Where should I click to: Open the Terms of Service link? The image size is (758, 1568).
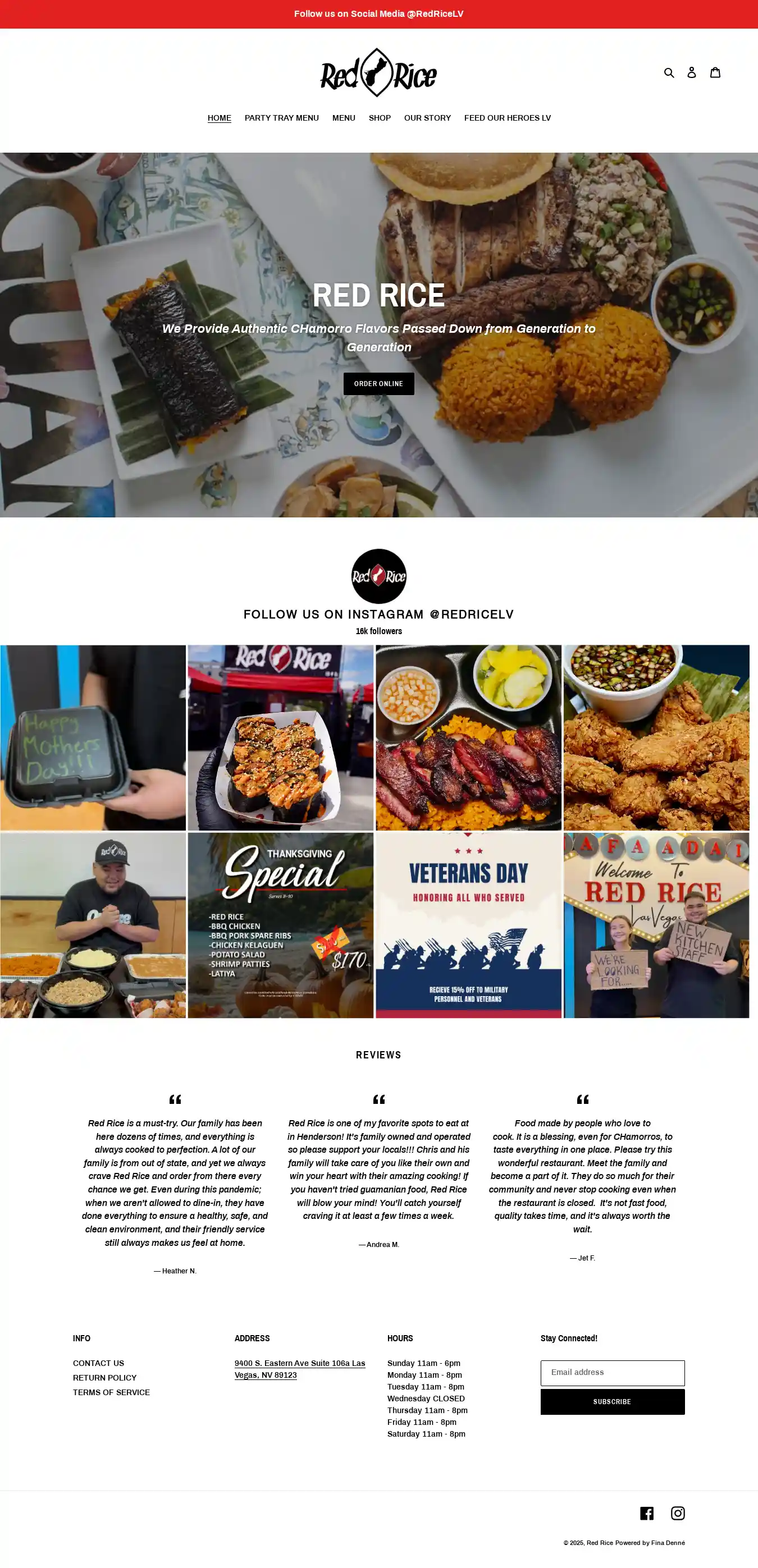coord(111,1392)
